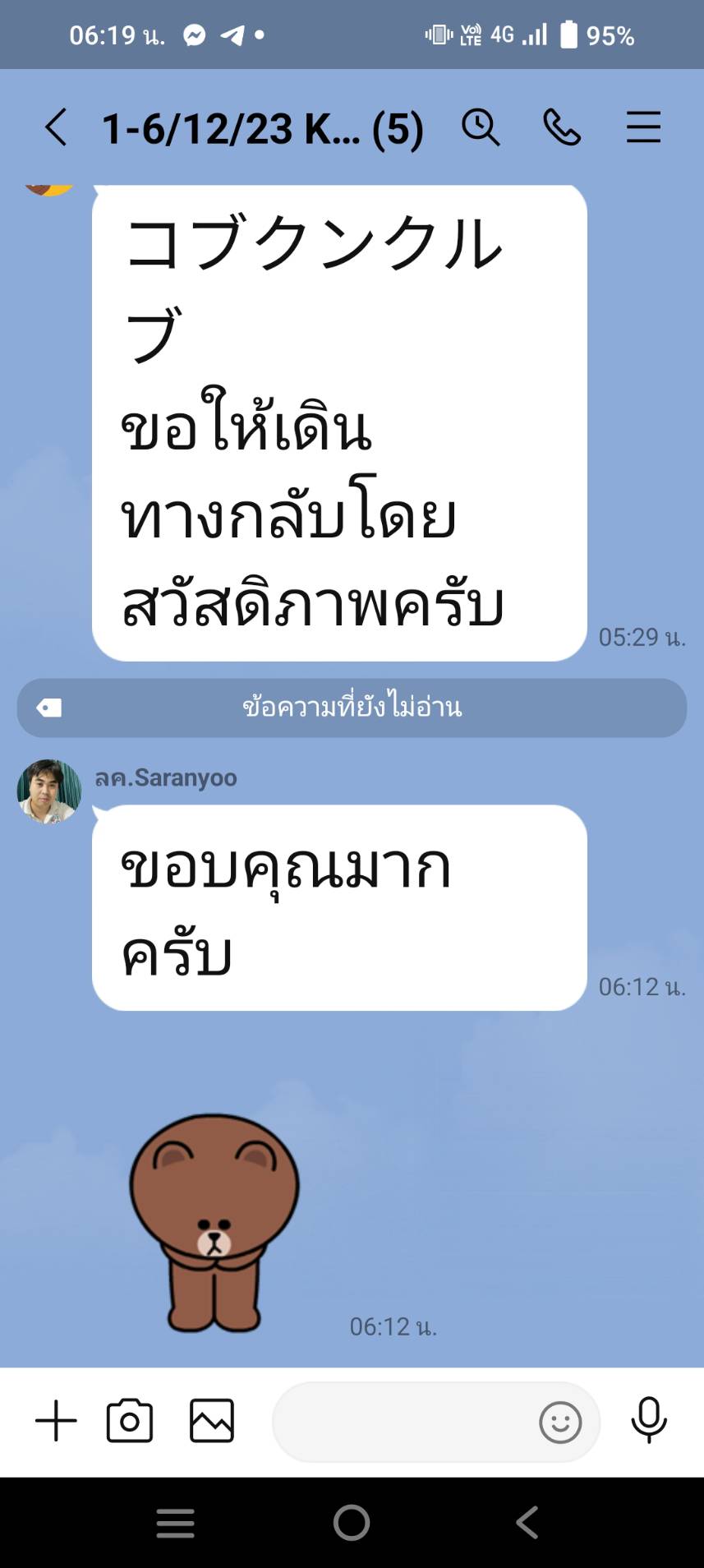This screenshot has width=704, height=1568.
Task: Record a voice message with the microphone
Action: 649,1420
